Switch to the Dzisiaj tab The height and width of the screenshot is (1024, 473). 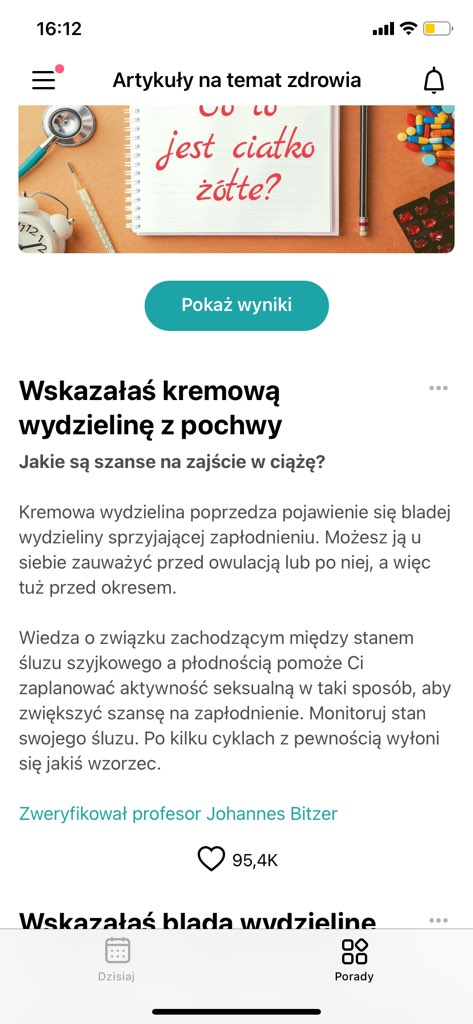[x=118, y=959]
